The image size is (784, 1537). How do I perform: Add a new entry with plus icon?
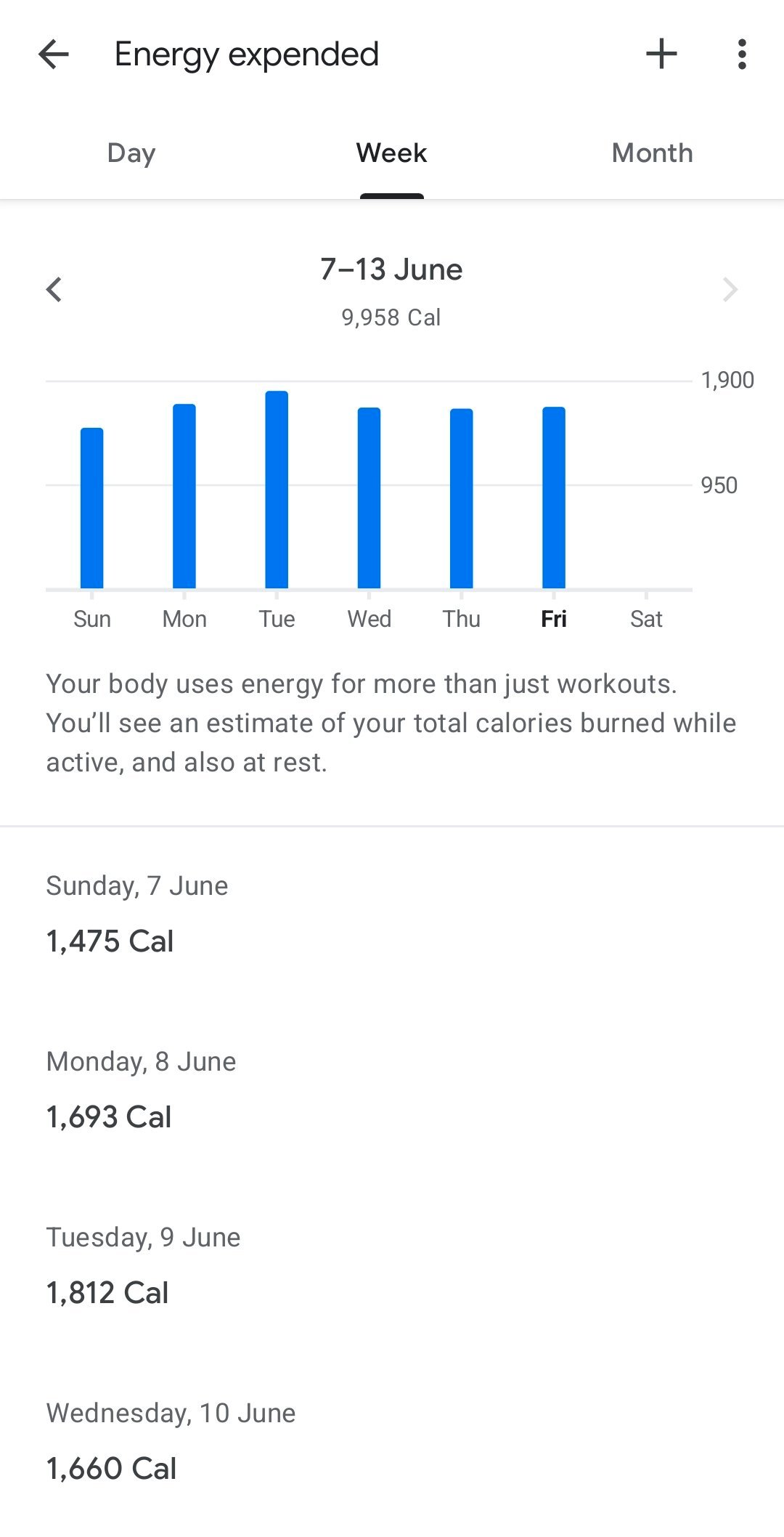click(x=661, y=54)
